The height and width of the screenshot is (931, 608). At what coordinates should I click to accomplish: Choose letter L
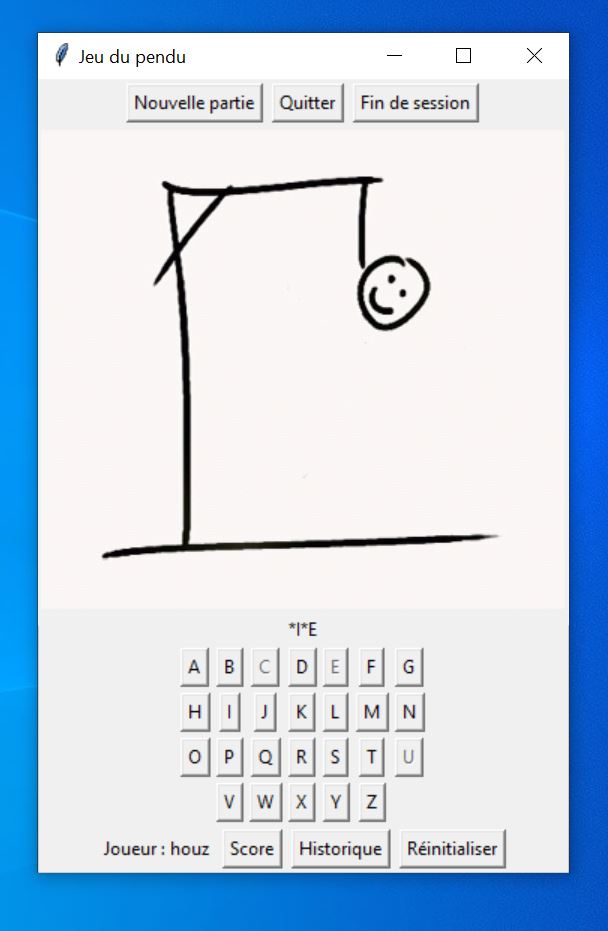335,713
